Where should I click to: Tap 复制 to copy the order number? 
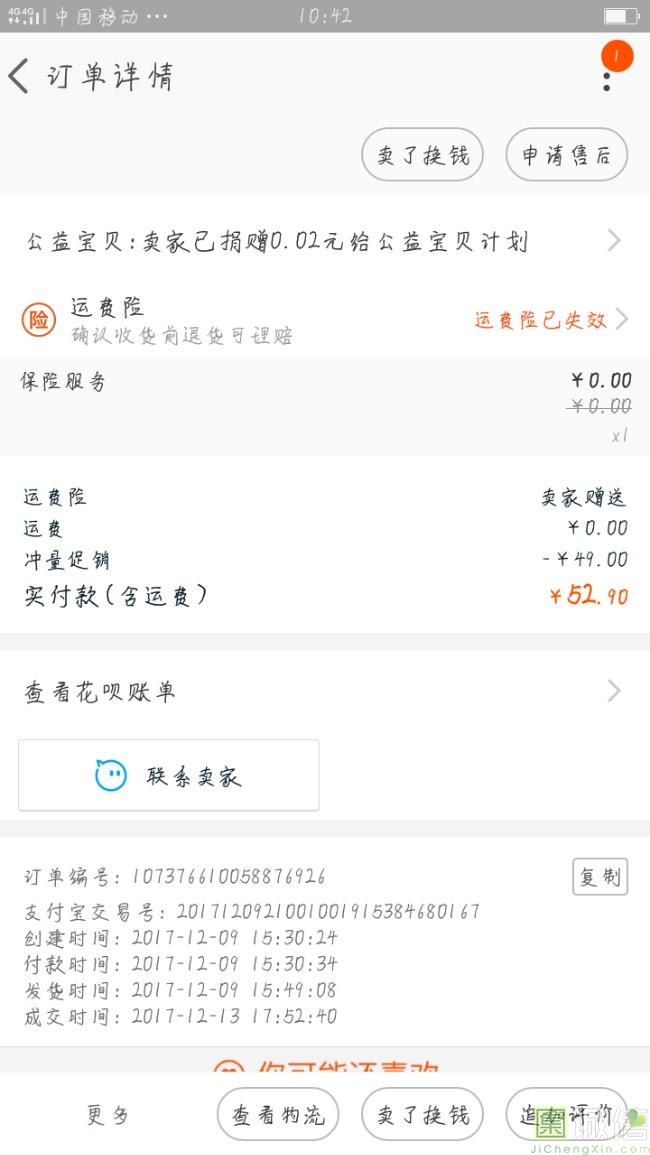(600, 877)
